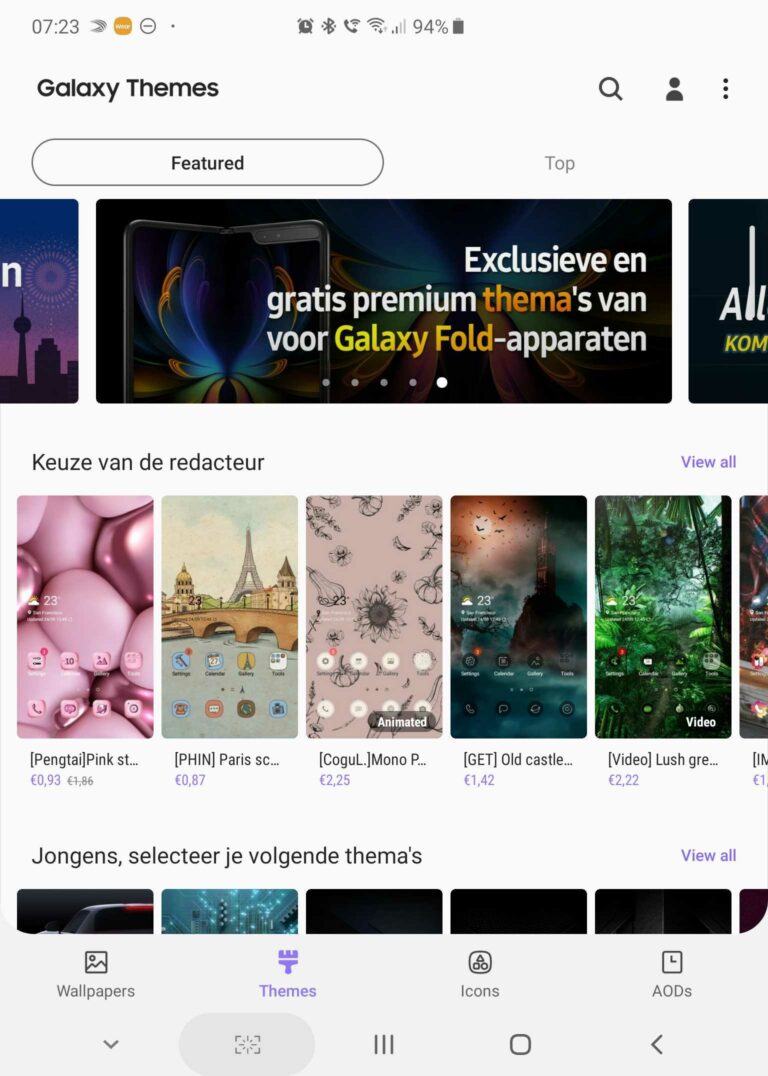Open the [Pengtai]Pink theme card
This screenshot has width=768, height=1076.
point(85,617)
